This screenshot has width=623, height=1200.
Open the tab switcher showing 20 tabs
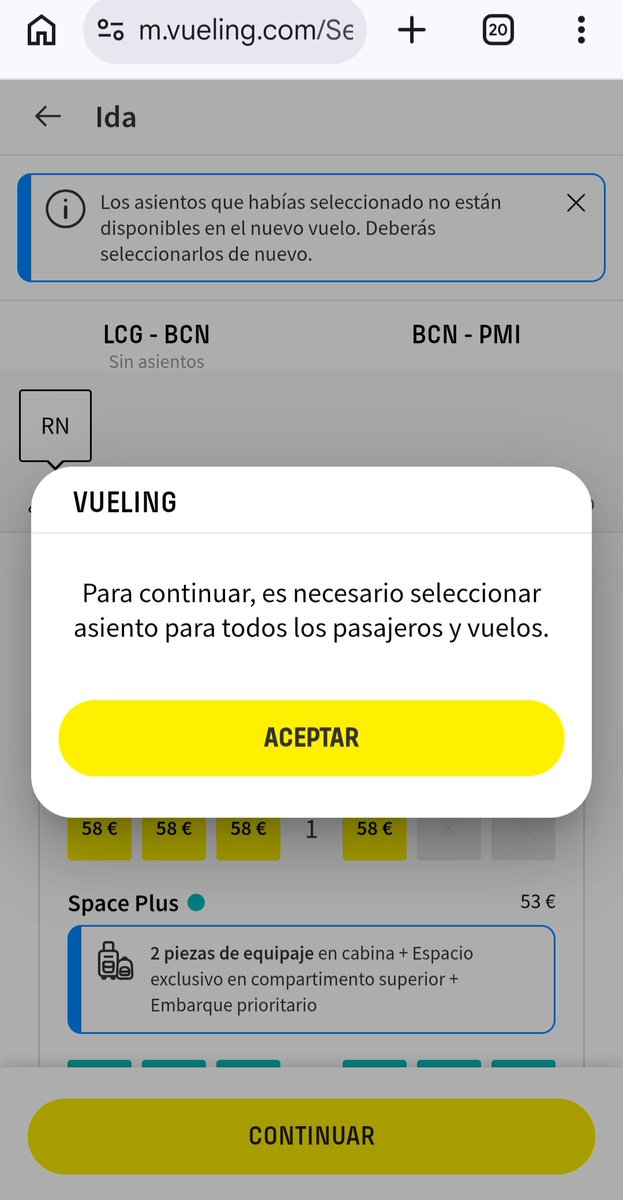497,31
